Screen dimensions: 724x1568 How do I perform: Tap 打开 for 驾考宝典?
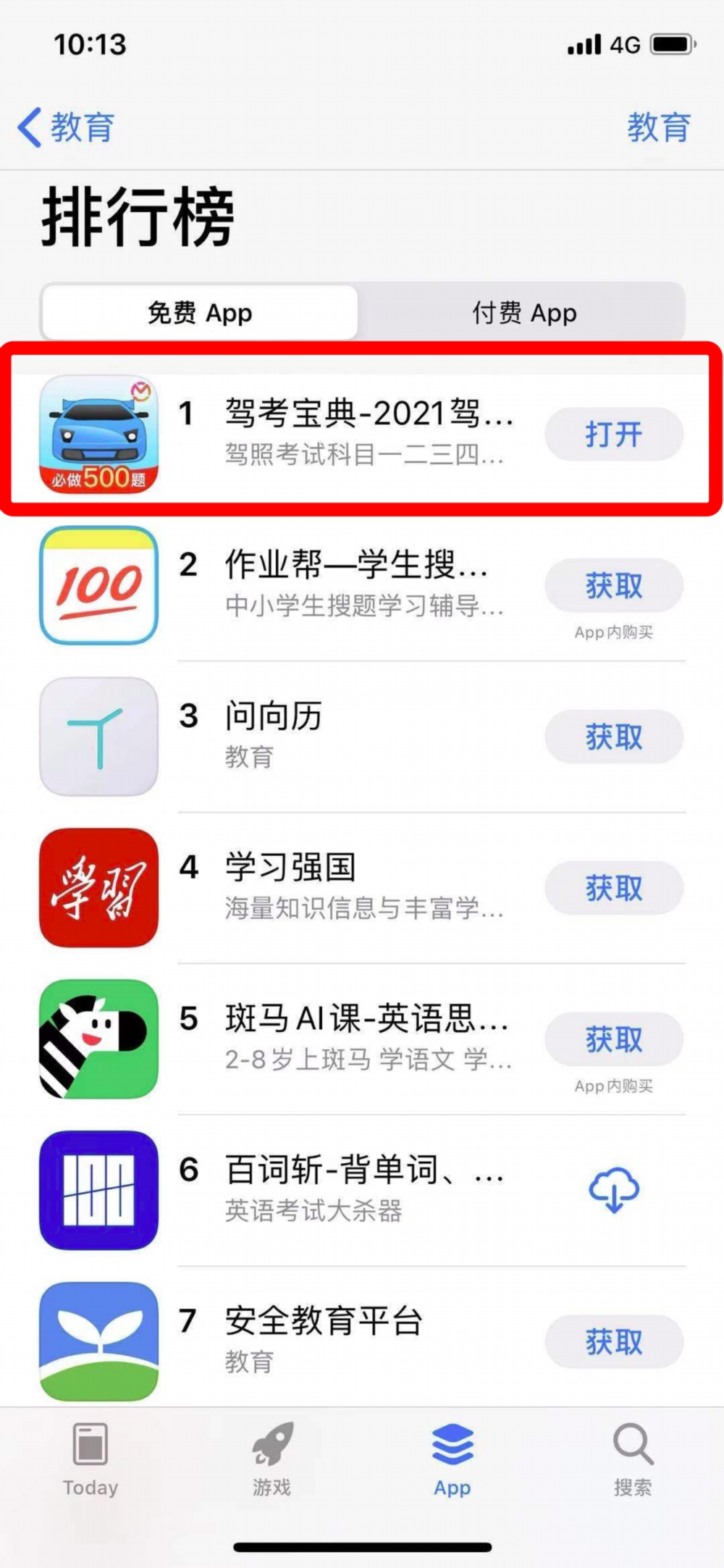click(x=613, y=435)
